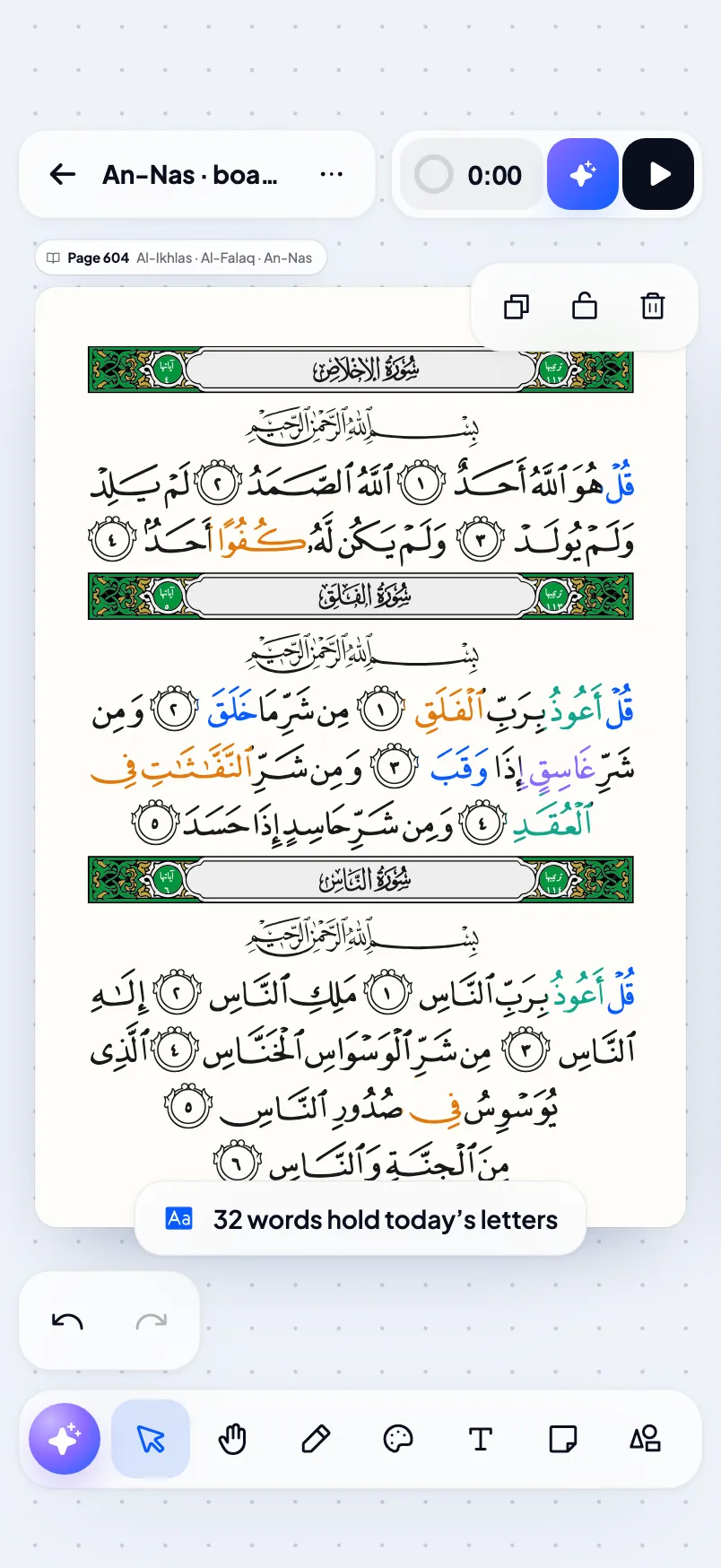Choose the pencil drawing tool
This screenshot has width=721, height=1568.
316,1440
